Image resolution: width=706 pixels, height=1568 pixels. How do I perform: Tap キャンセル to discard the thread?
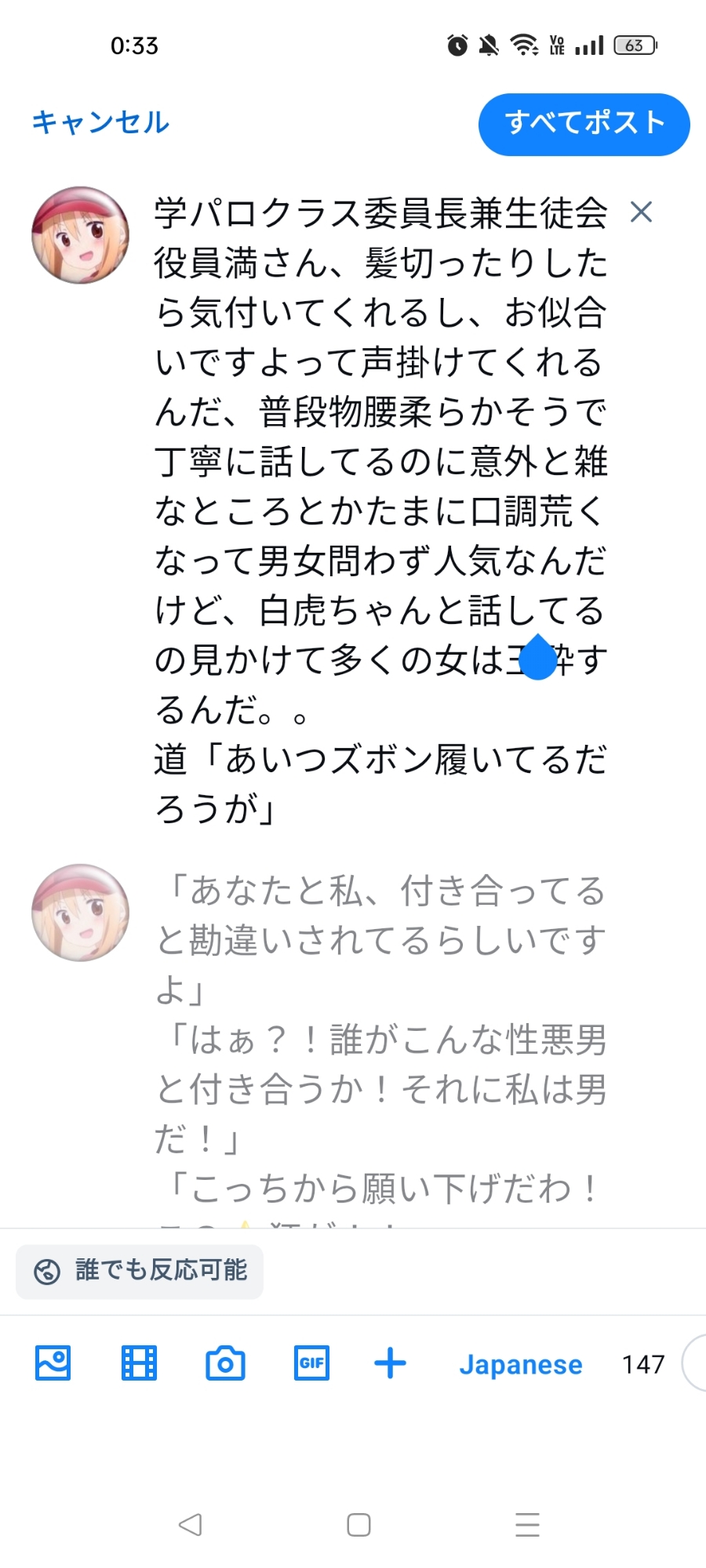pyautogui.click(x=100, y=122)
